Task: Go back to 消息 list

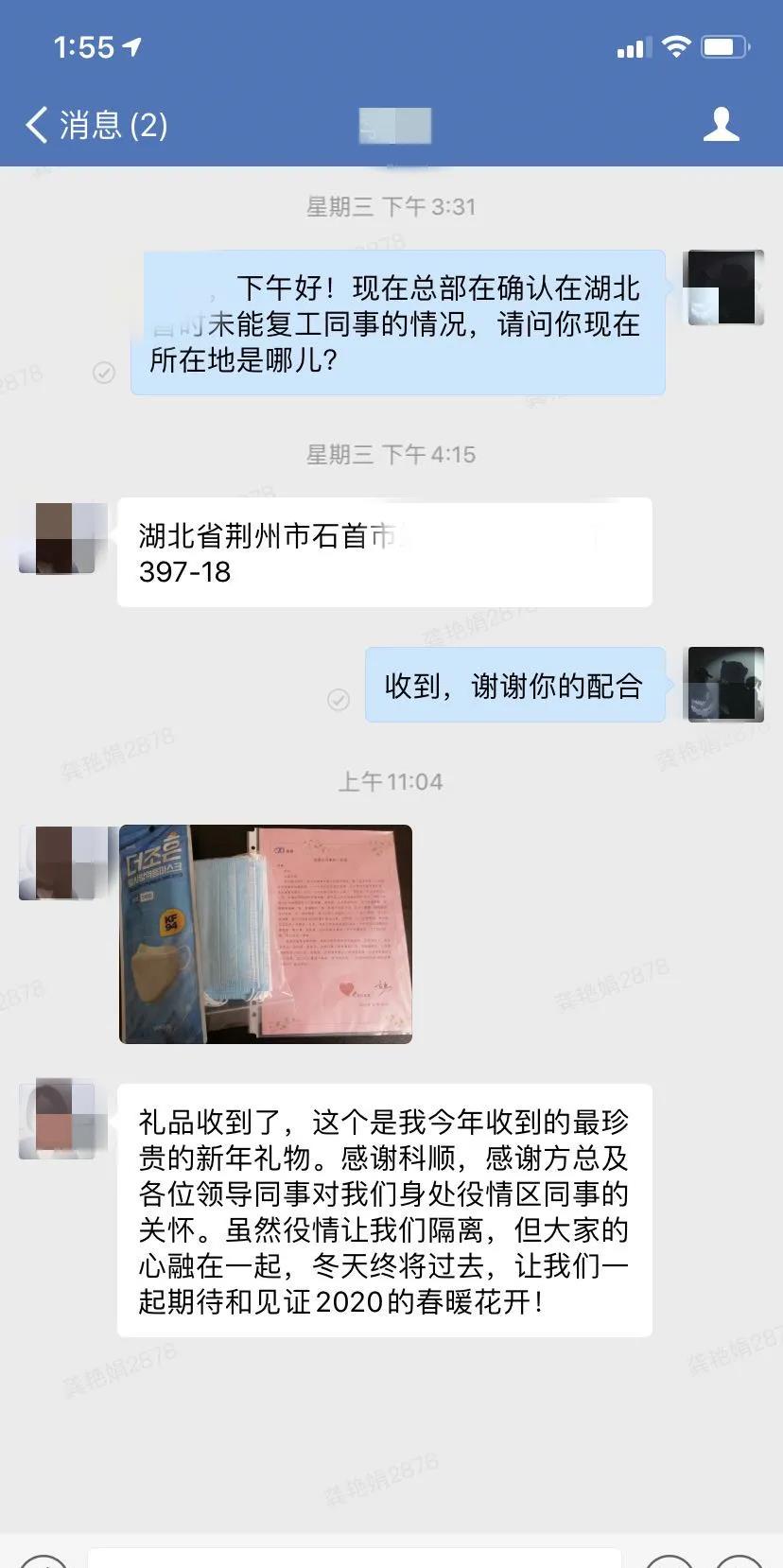Action: coord(95,125)
